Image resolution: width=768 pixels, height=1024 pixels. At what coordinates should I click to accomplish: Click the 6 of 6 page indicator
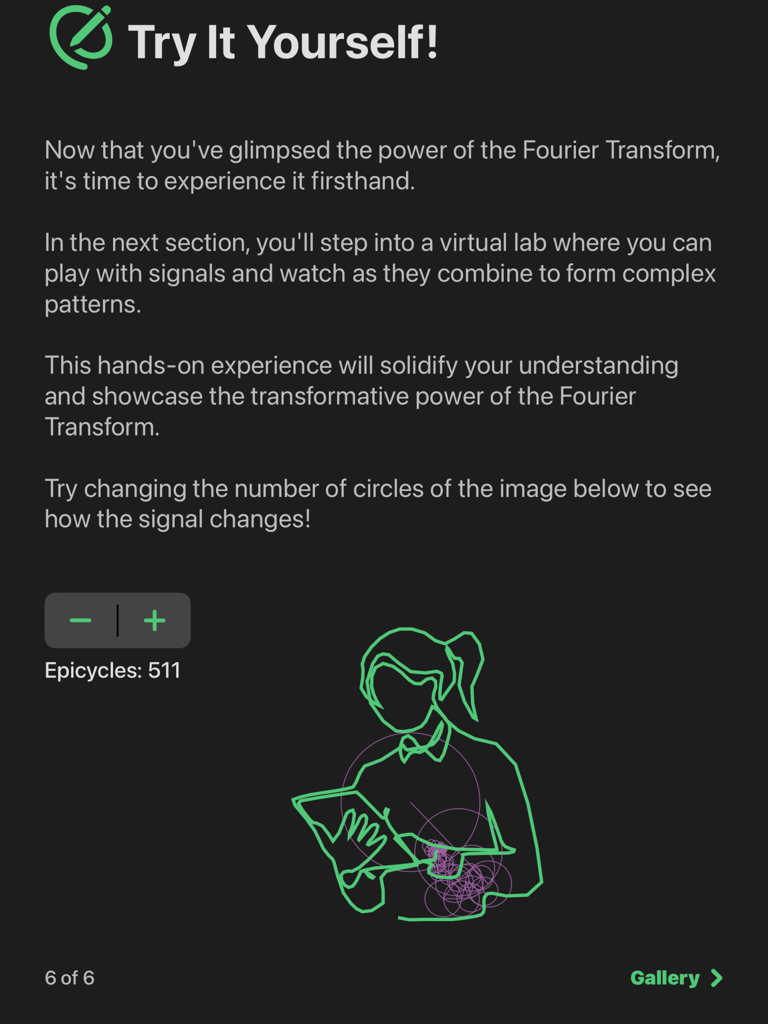[69, 978]
